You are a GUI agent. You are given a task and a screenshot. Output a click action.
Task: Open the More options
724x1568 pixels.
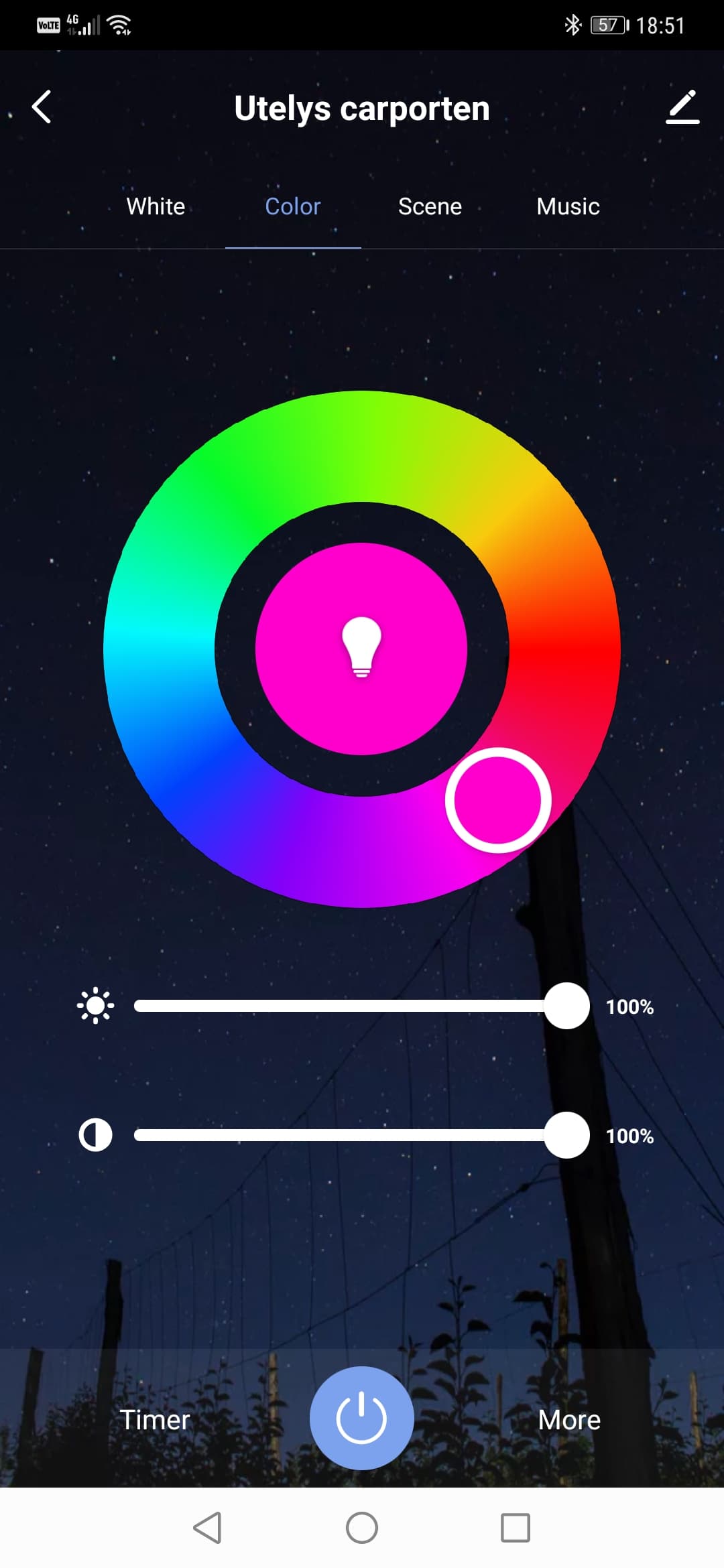pos(569,1420)
